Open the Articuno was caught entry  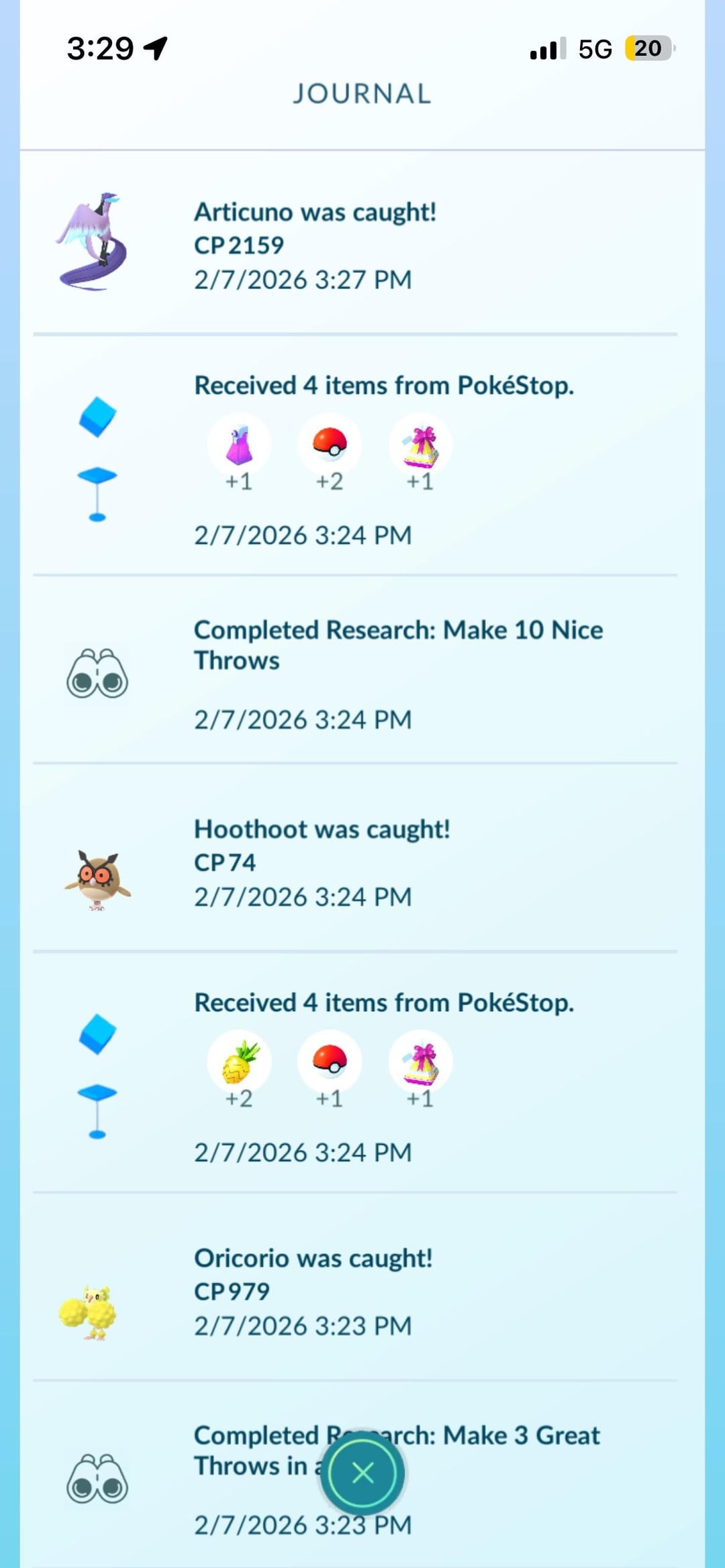click(x=316, y=245)
